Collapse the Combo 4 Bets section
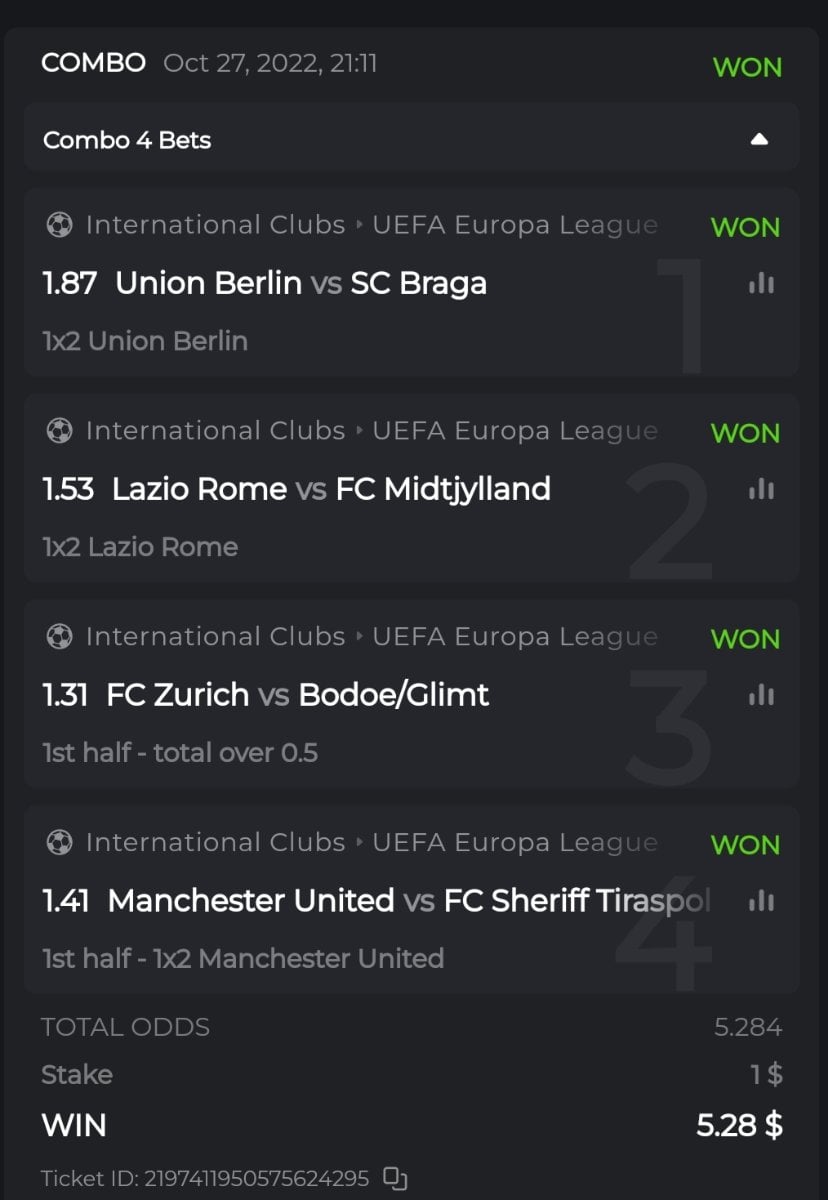 (x=759, y=140)
